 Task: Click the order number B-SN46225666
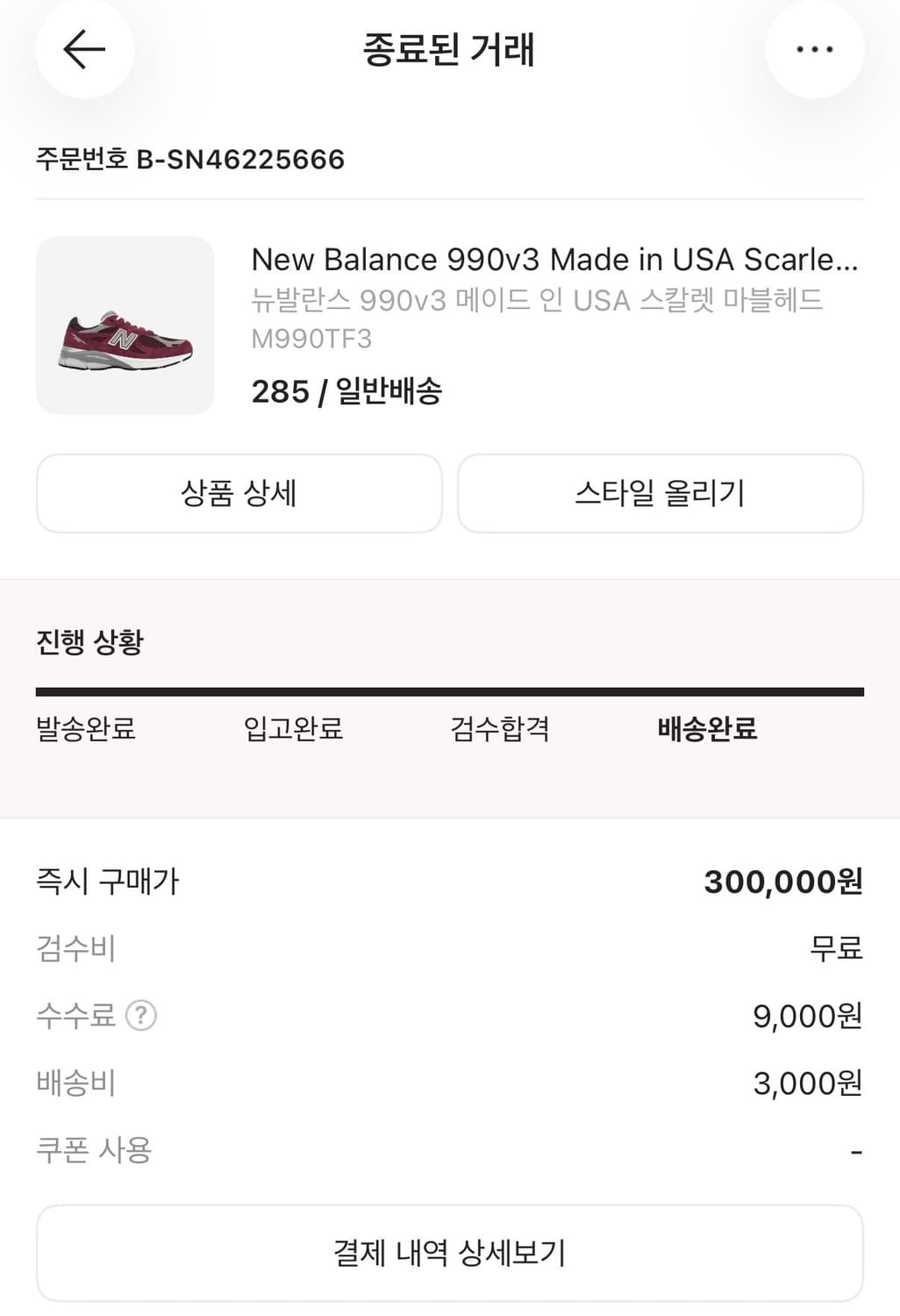tap(189, 160)
